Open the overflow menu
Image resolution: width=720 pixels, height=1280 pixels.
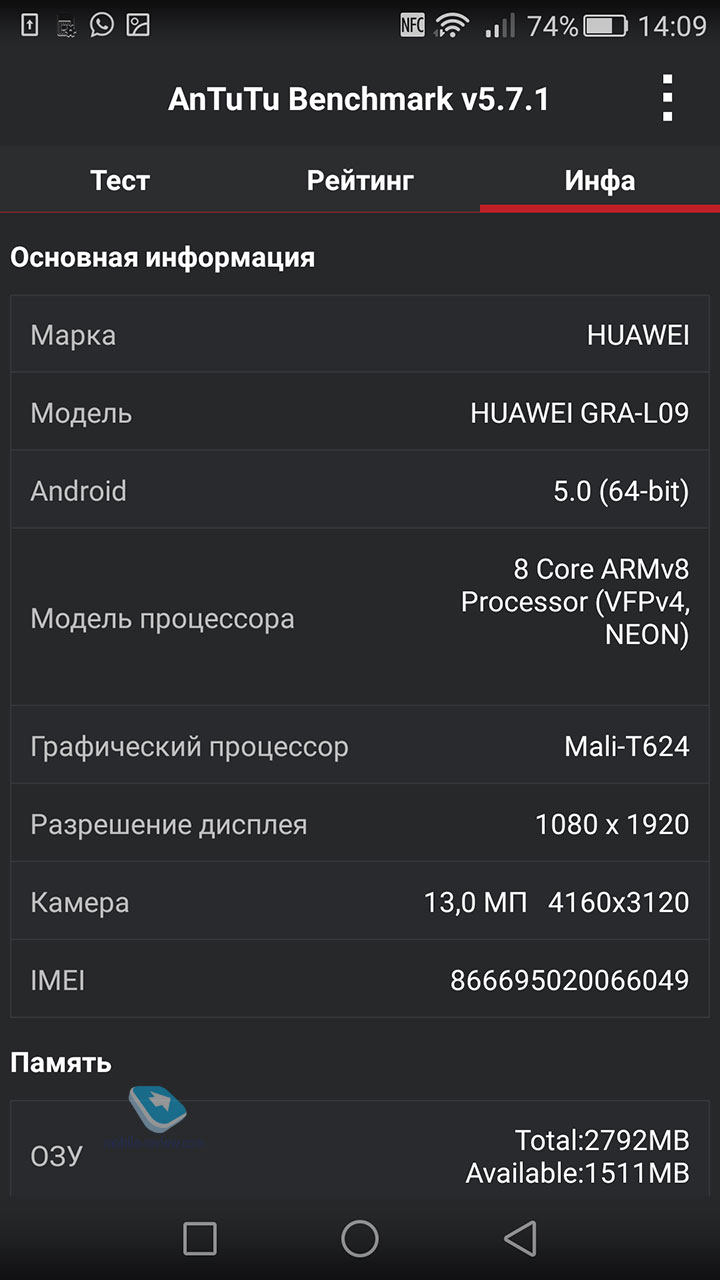tap(667, 99)
